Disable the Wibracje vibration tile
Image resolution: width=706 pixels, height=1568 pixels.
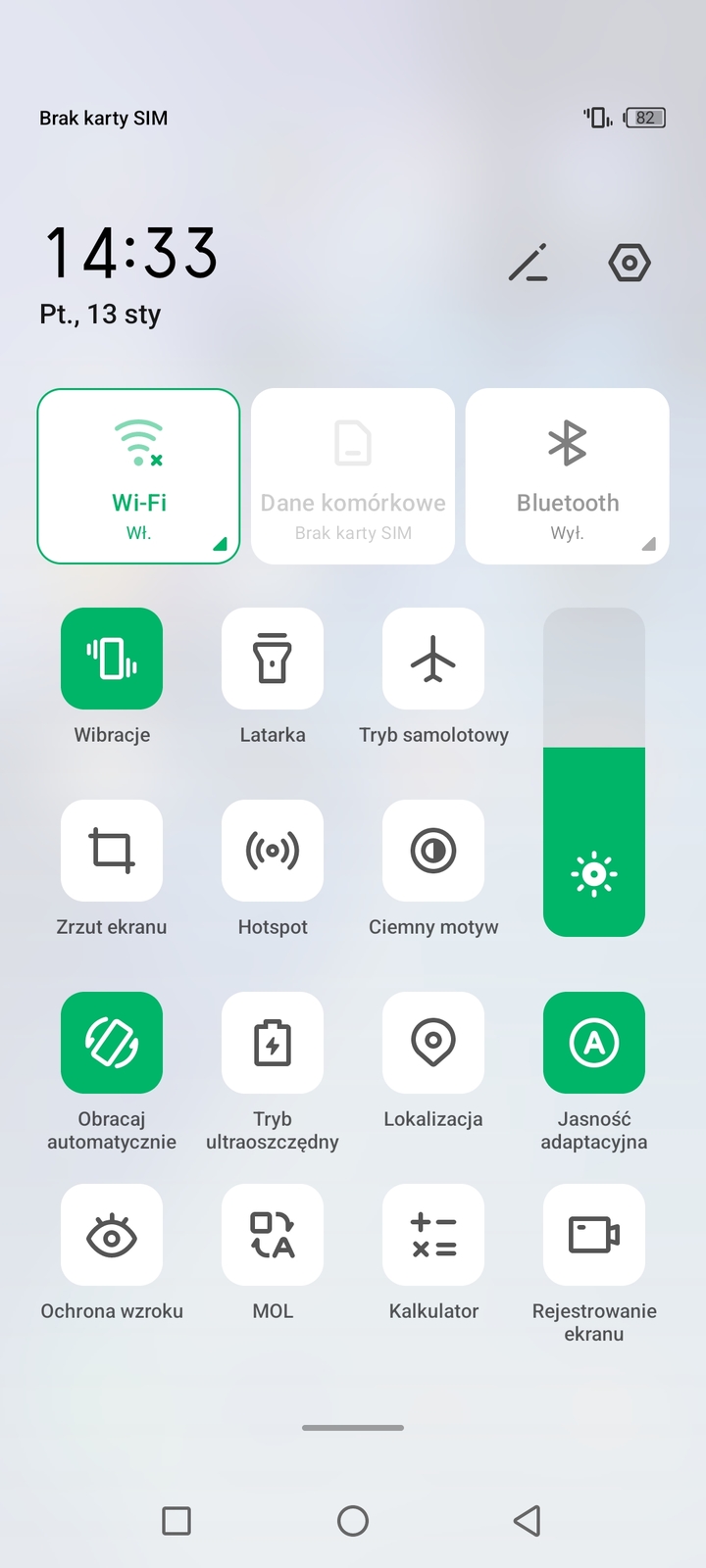(x=112, y=659)
